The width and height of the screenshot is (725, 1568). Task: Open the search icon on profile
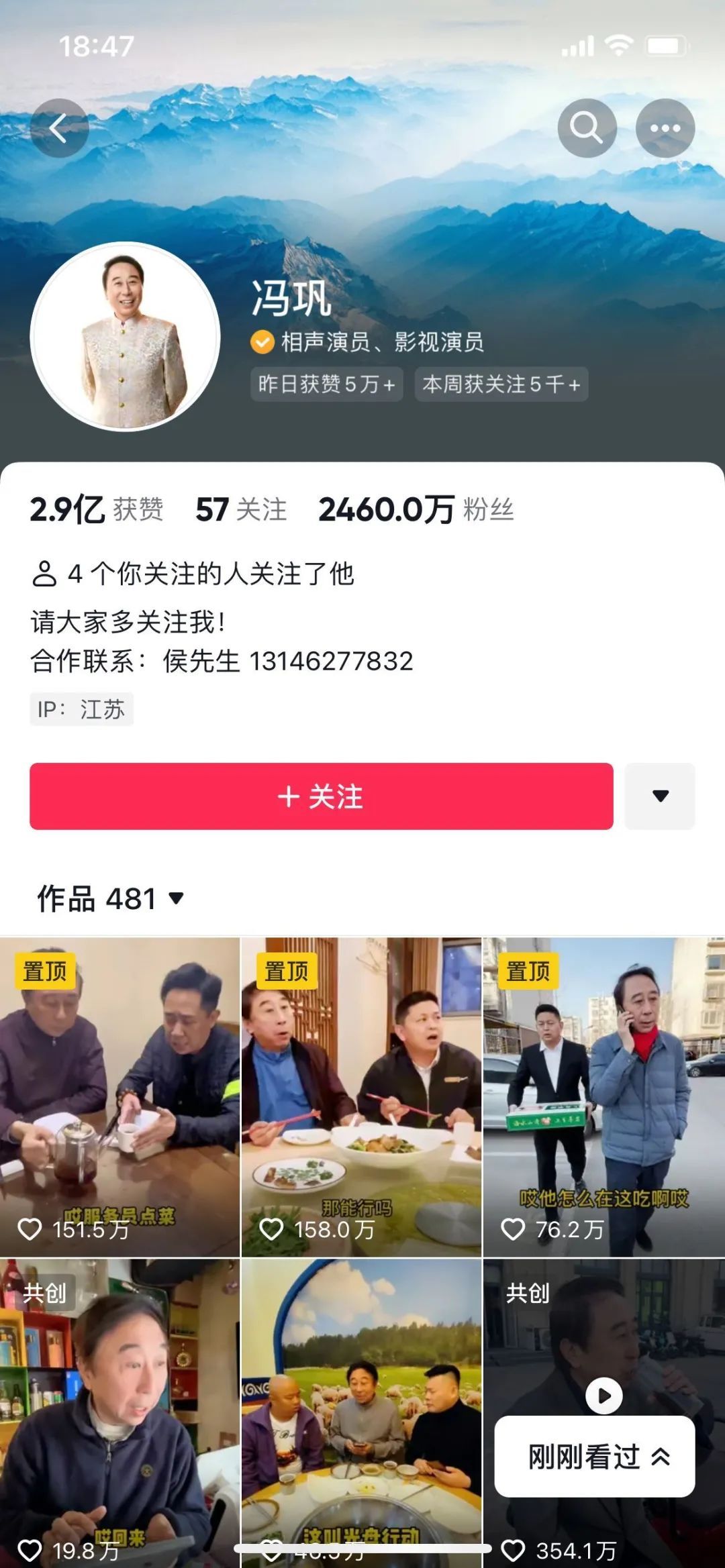point(587,128)
